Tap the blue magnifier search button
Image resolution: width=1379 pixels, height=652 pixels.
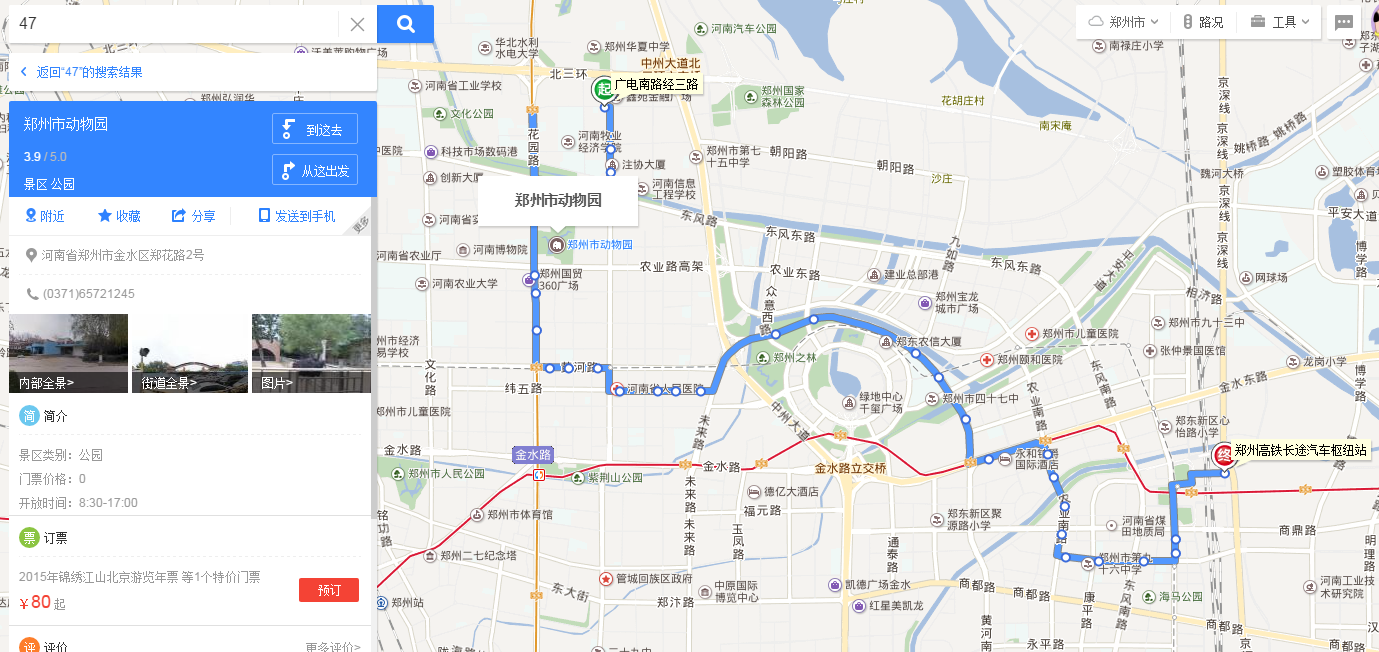[405, 24]
